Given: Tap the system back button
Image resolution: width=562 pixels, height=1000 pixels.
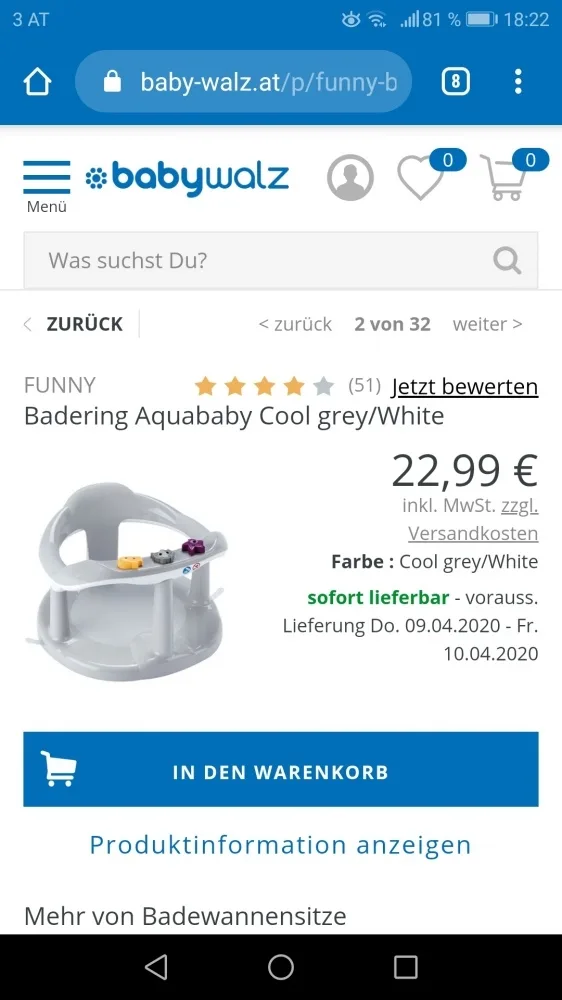Looking at the screenshot, I should [x=156, y=967].
